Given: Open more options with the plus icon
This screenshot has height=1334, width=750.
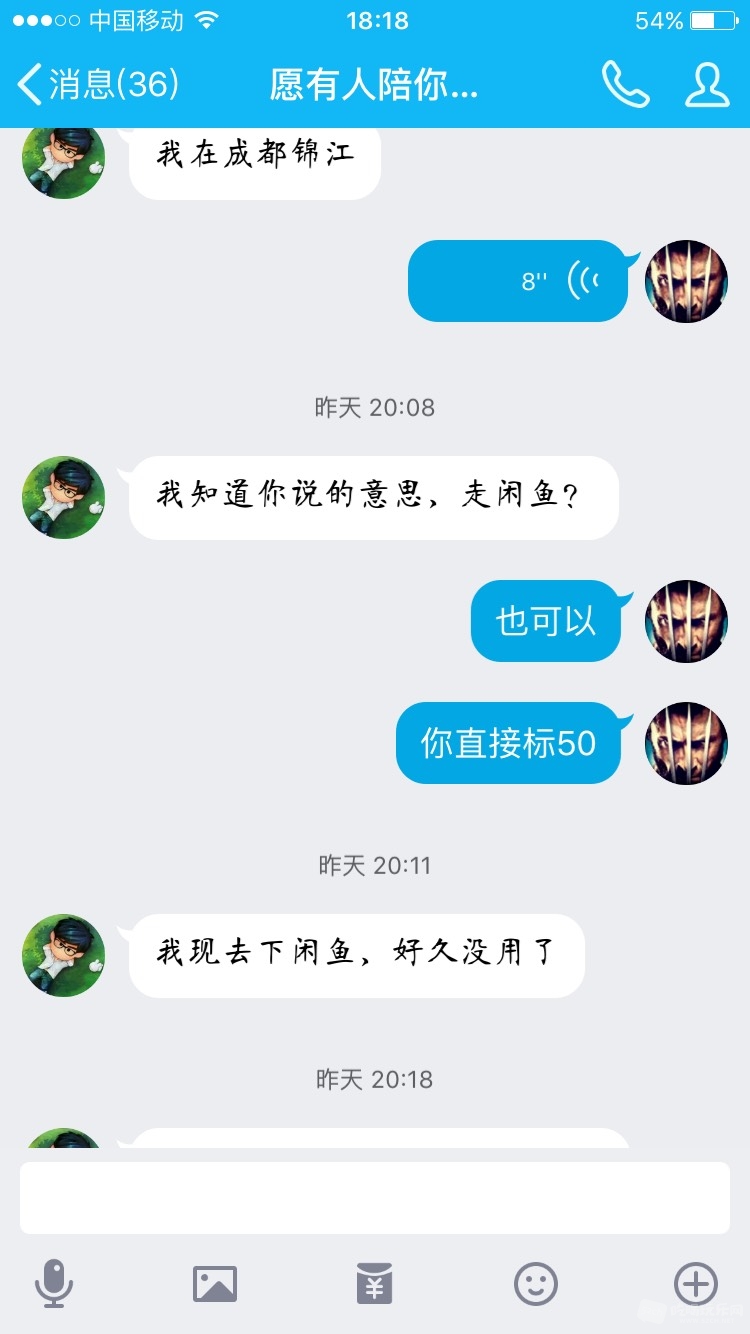Looking at the screenshot, I should tap(696, 1283).
